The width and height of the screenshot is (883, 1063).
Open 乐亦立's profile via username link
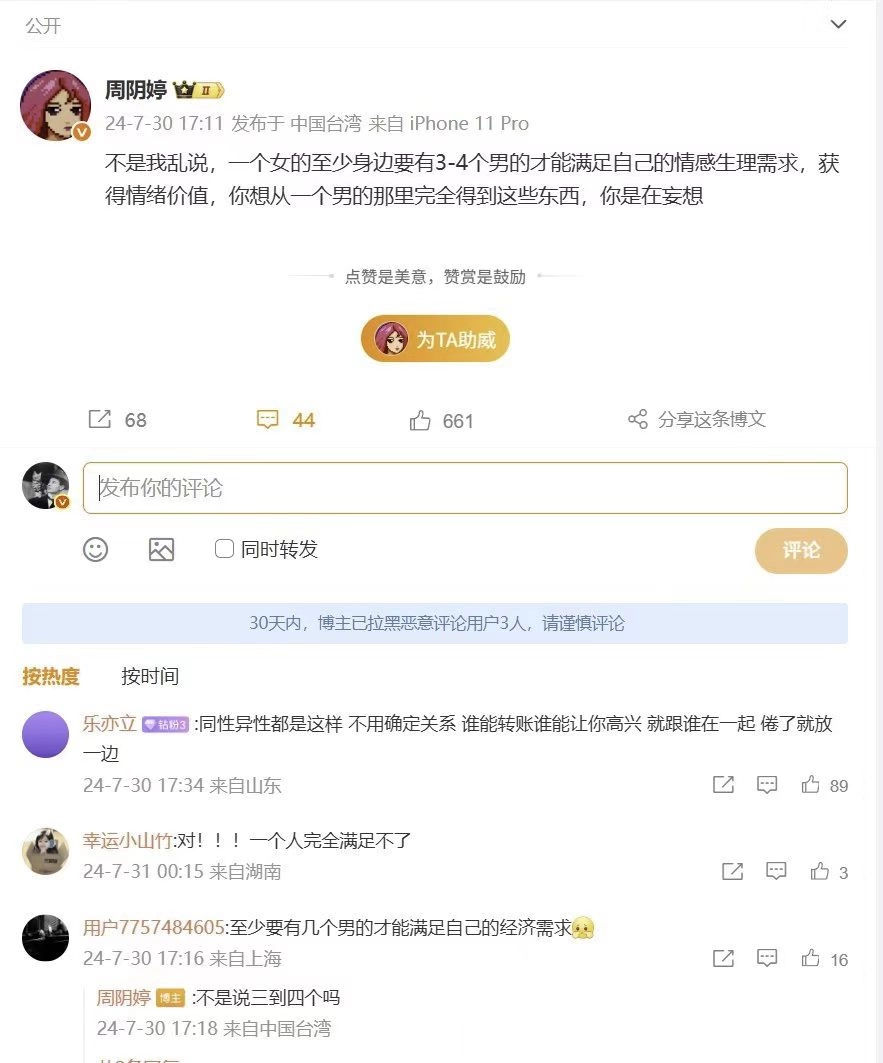[110, 723]
